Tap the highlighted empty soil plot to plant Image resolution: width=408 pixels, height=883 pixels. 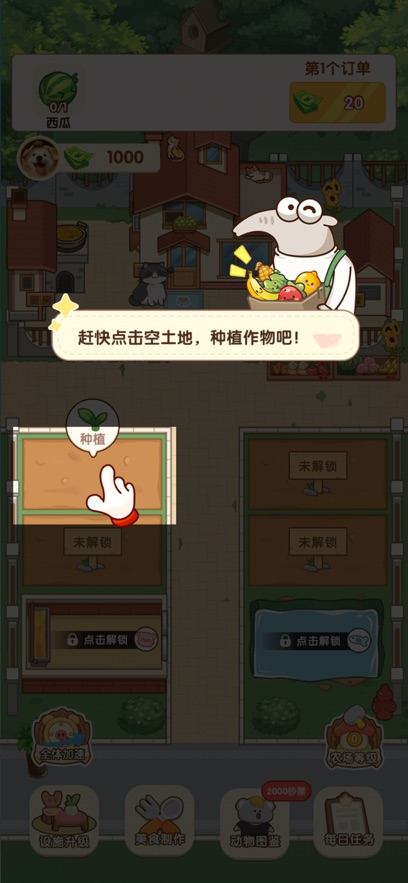tap(93, 475)
